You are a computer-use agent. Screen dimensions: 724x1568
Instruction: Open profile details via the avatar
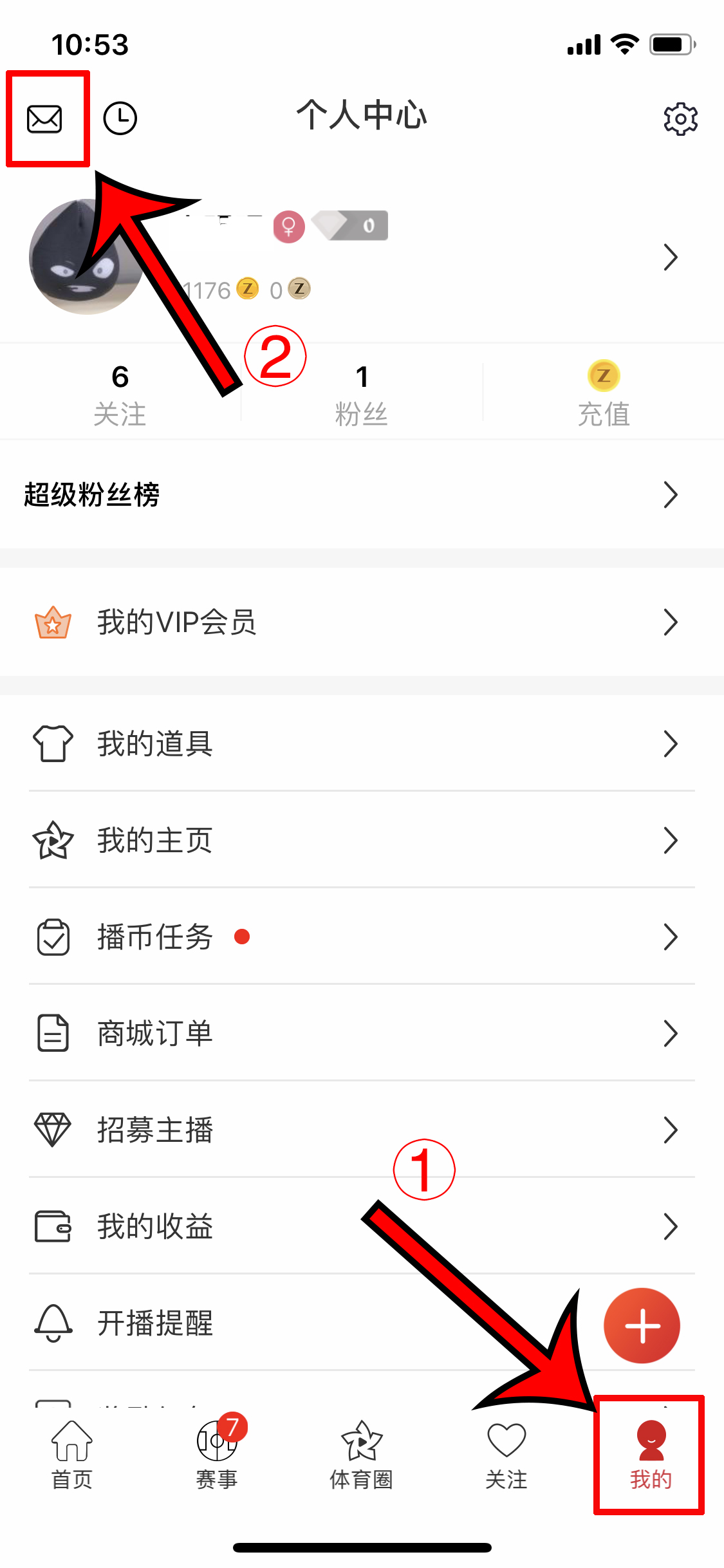pos(87,257)
